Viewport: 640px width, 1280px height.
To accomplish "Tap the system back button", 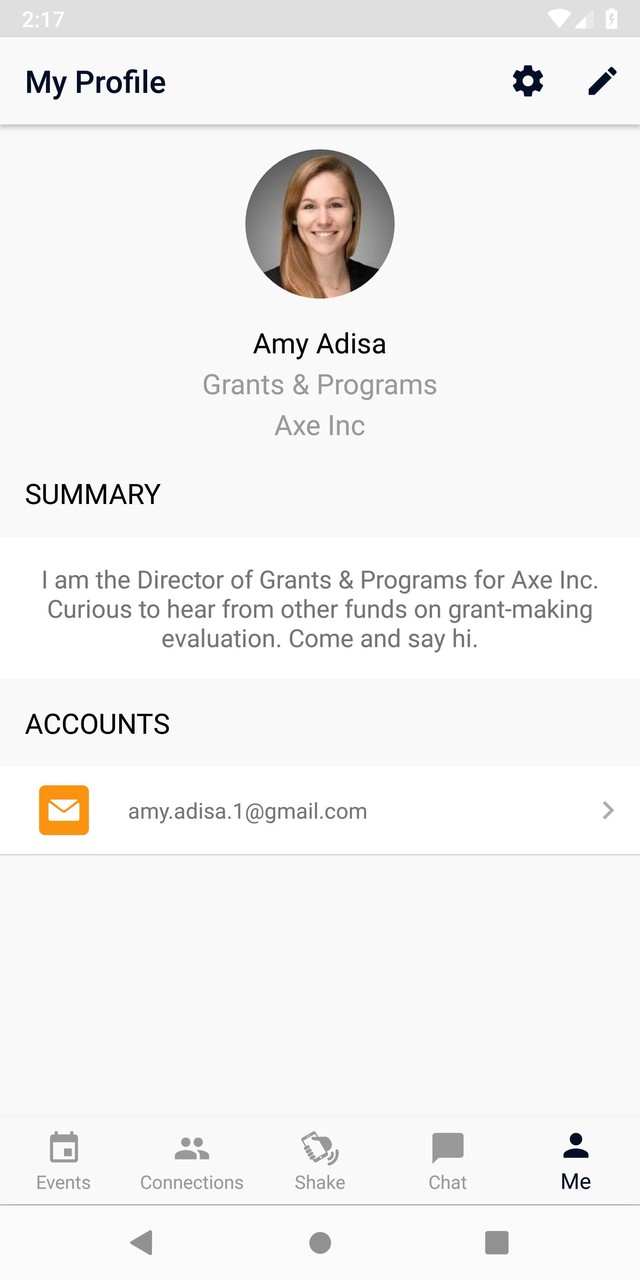I will (142, 1243).
